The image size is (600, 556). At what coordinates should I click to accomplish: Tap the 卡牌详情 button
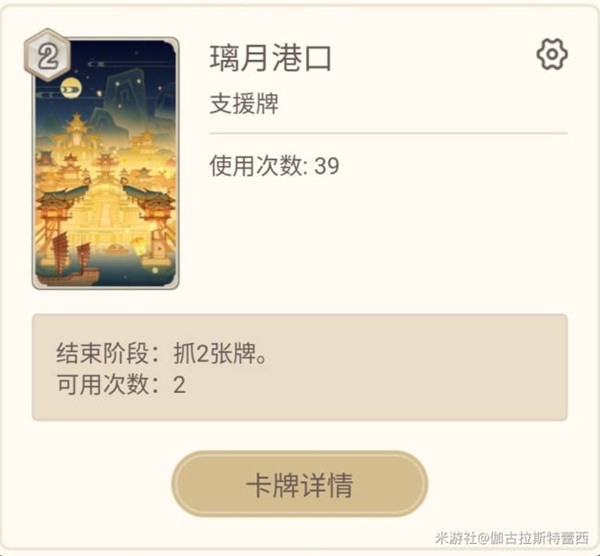pyautogui.click(x=299, y=485)
